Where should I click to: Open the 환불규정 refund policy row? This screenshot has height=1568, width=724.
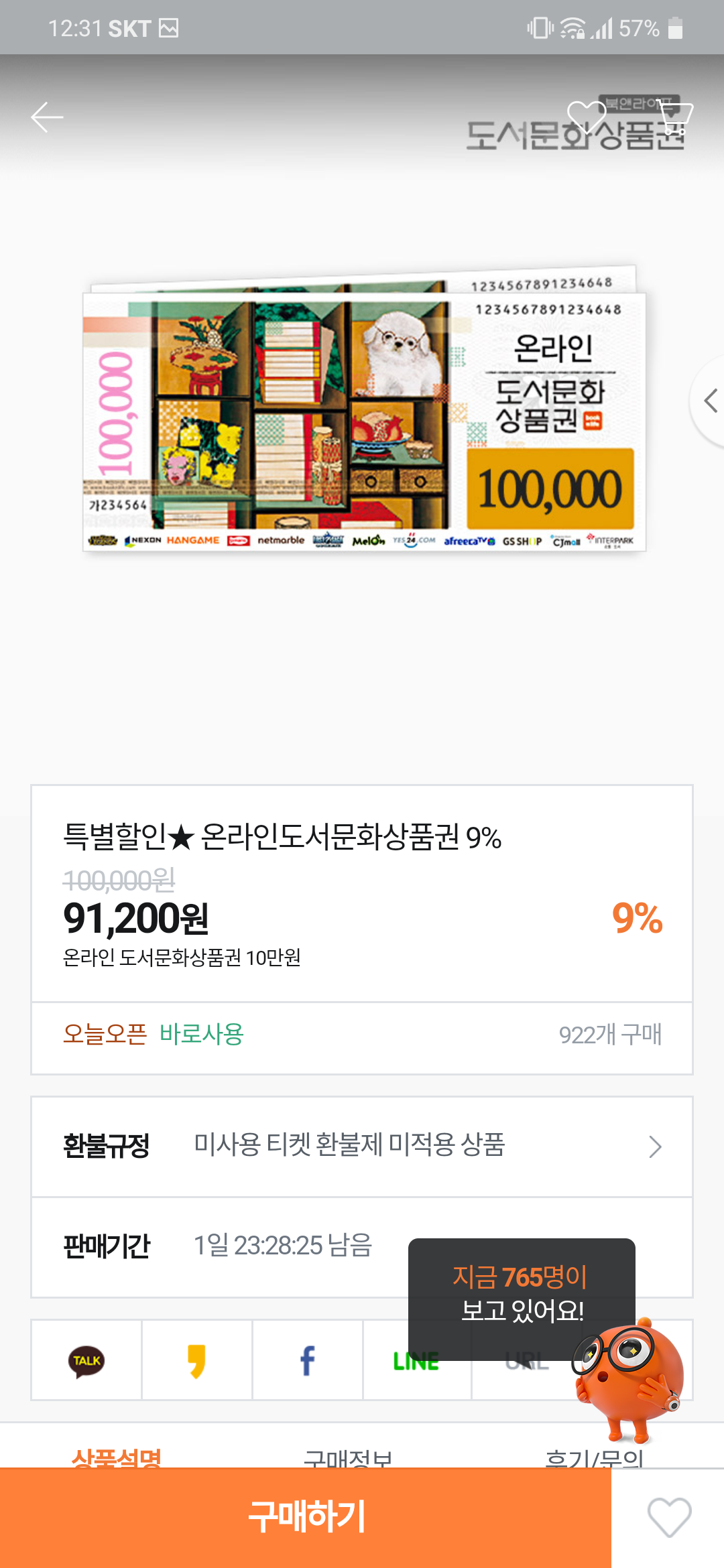(362, 1147)
